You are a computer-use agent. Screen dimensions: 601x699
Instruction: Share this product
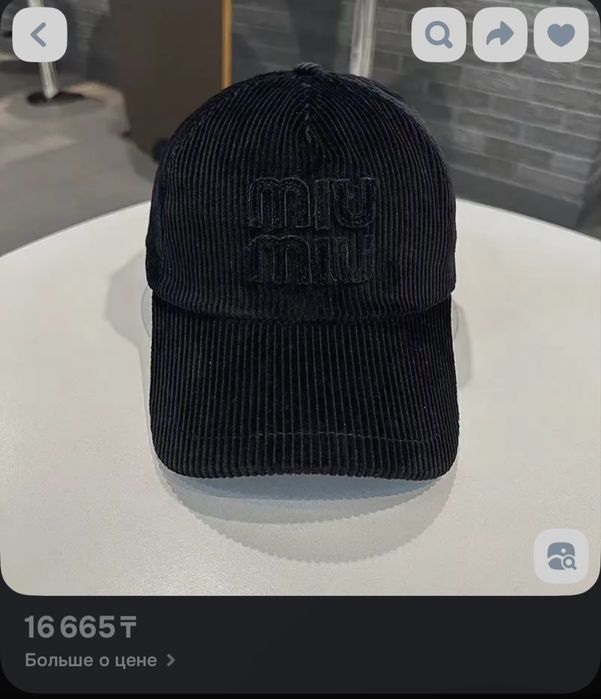[500, 35]
